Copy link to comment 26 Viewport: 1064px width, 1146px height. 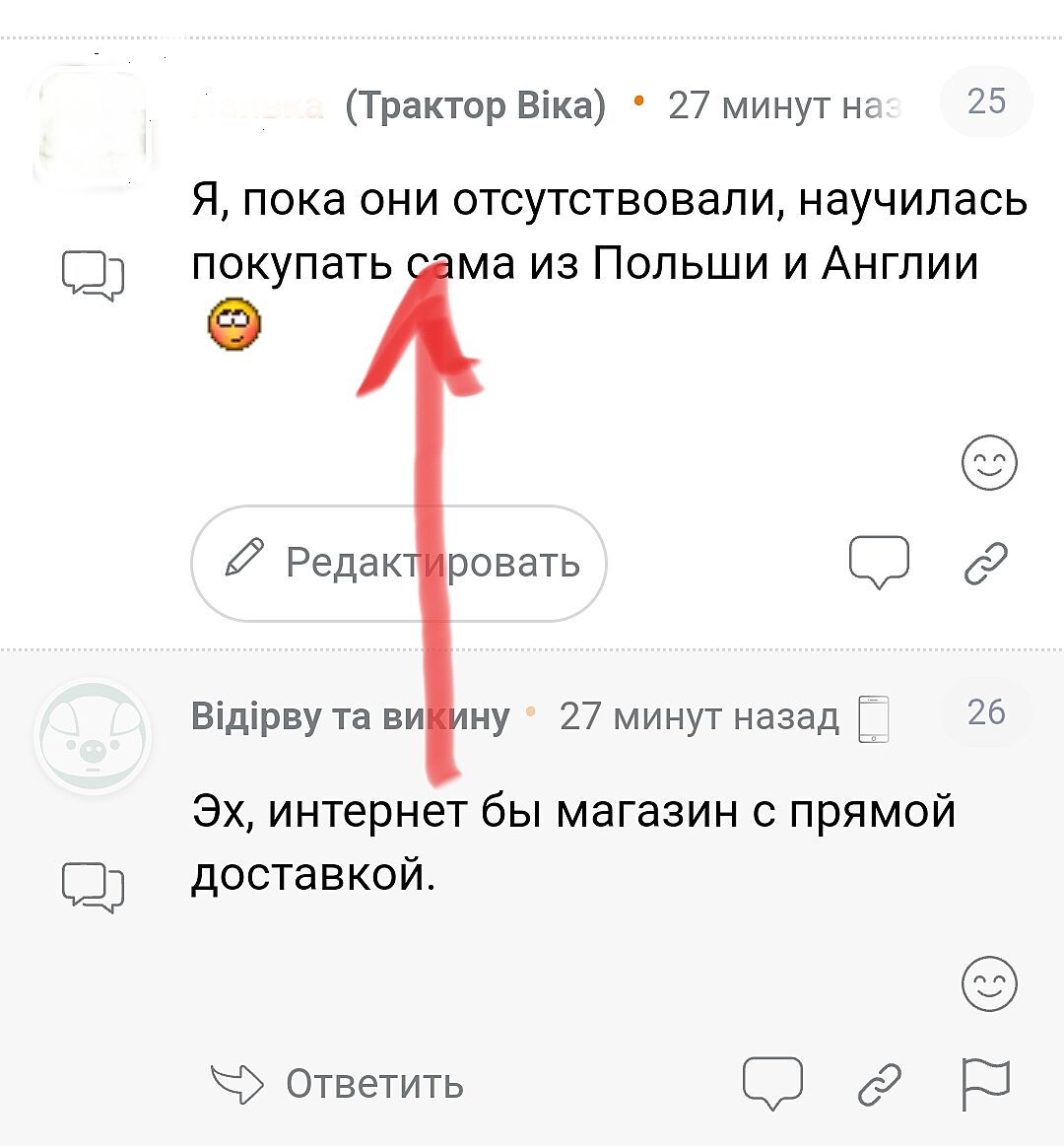click(880, 1084)
